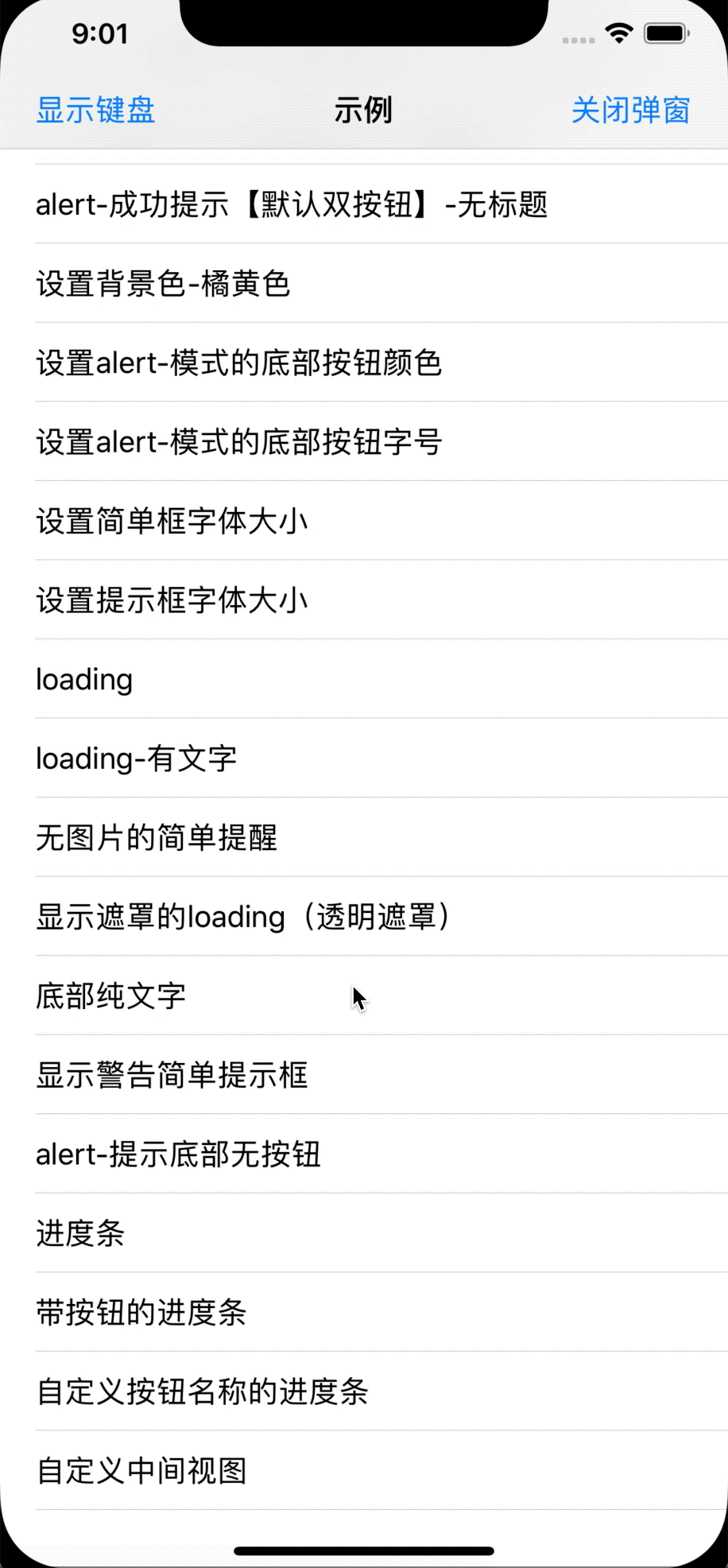
Task: Select alert-提示底部无按钮
Action: [x=178, y=1155]
